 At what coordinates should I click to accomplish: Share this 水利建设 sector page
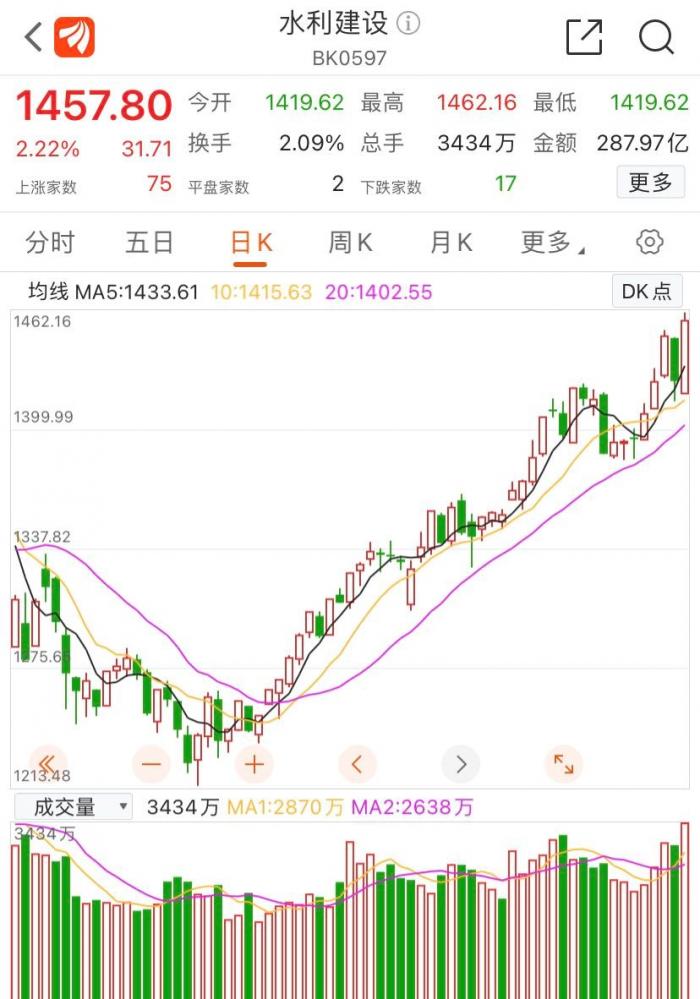(x=584, y=38)
